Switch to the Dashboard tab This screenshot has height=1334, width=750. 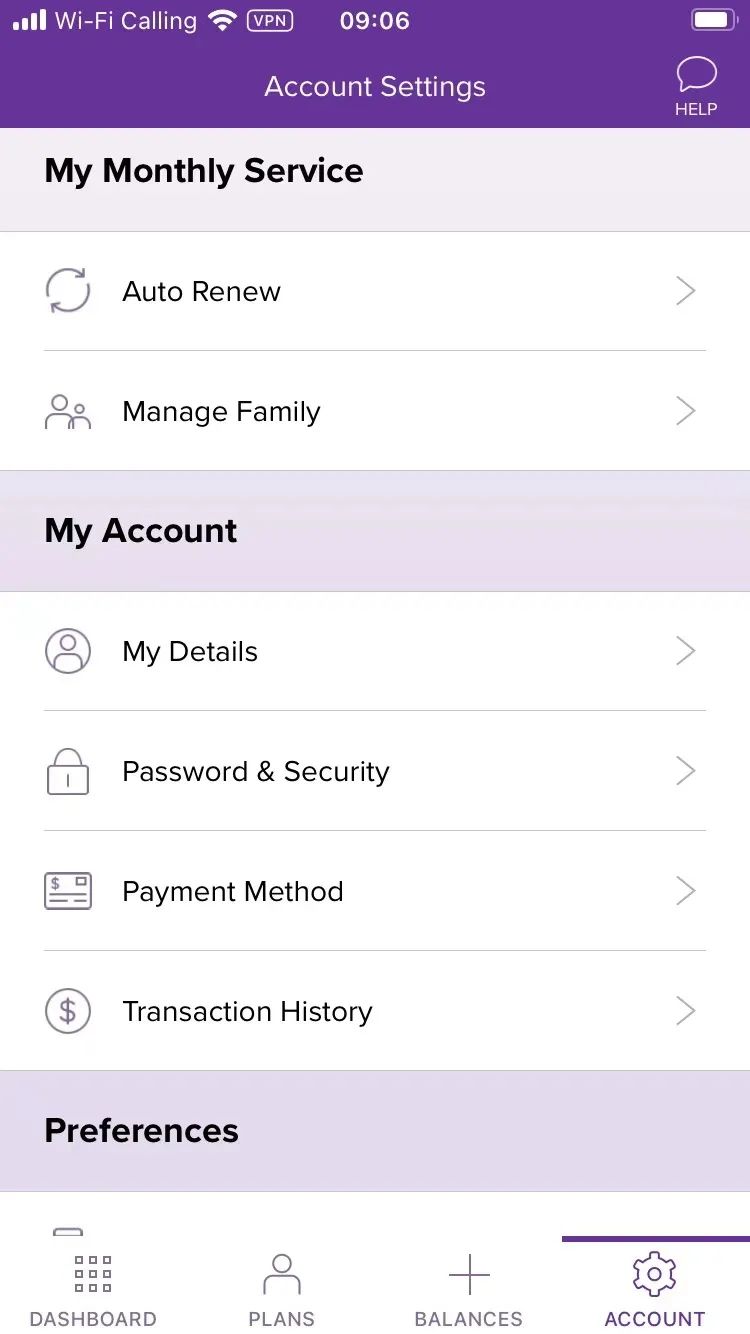pyautogui.click(x=93, y=1288)
